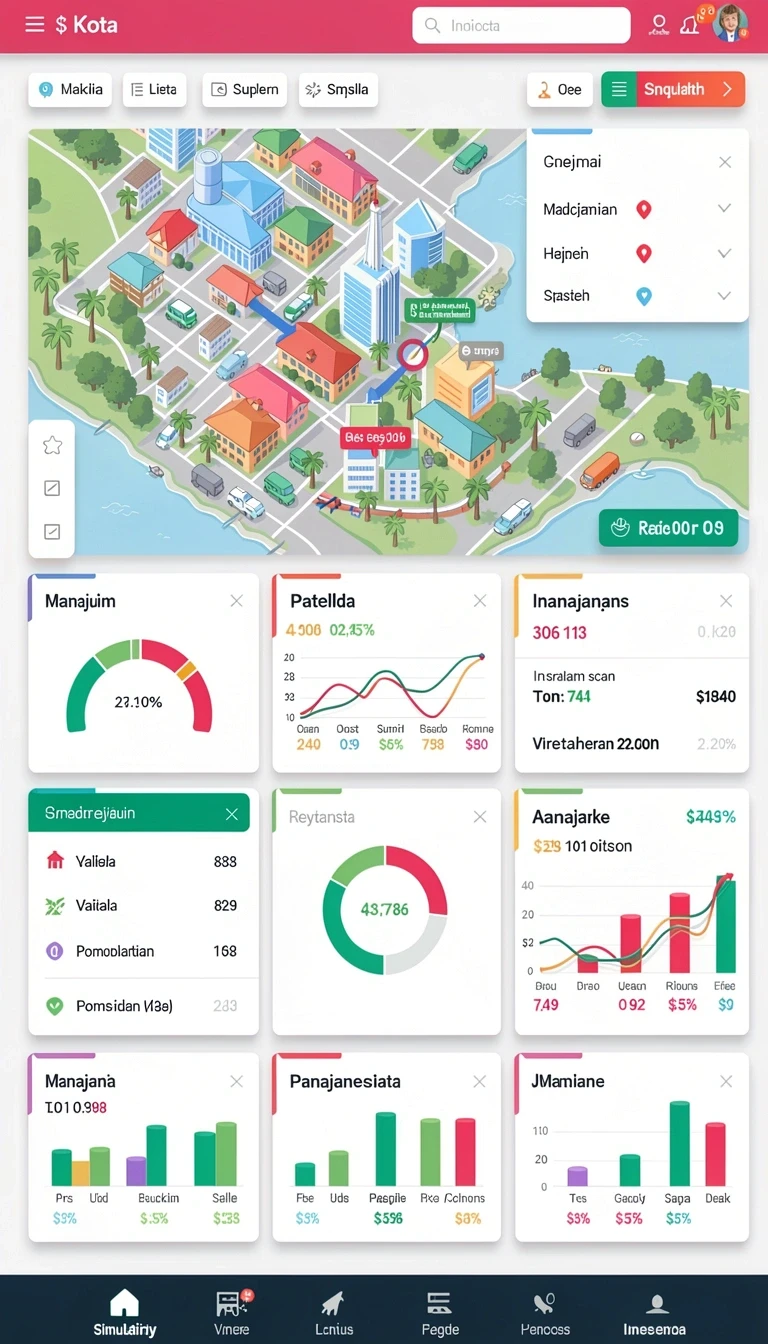The image size is (768, 1344).
Task: Expand the Madcjanian row
Action: coord(637,209)
